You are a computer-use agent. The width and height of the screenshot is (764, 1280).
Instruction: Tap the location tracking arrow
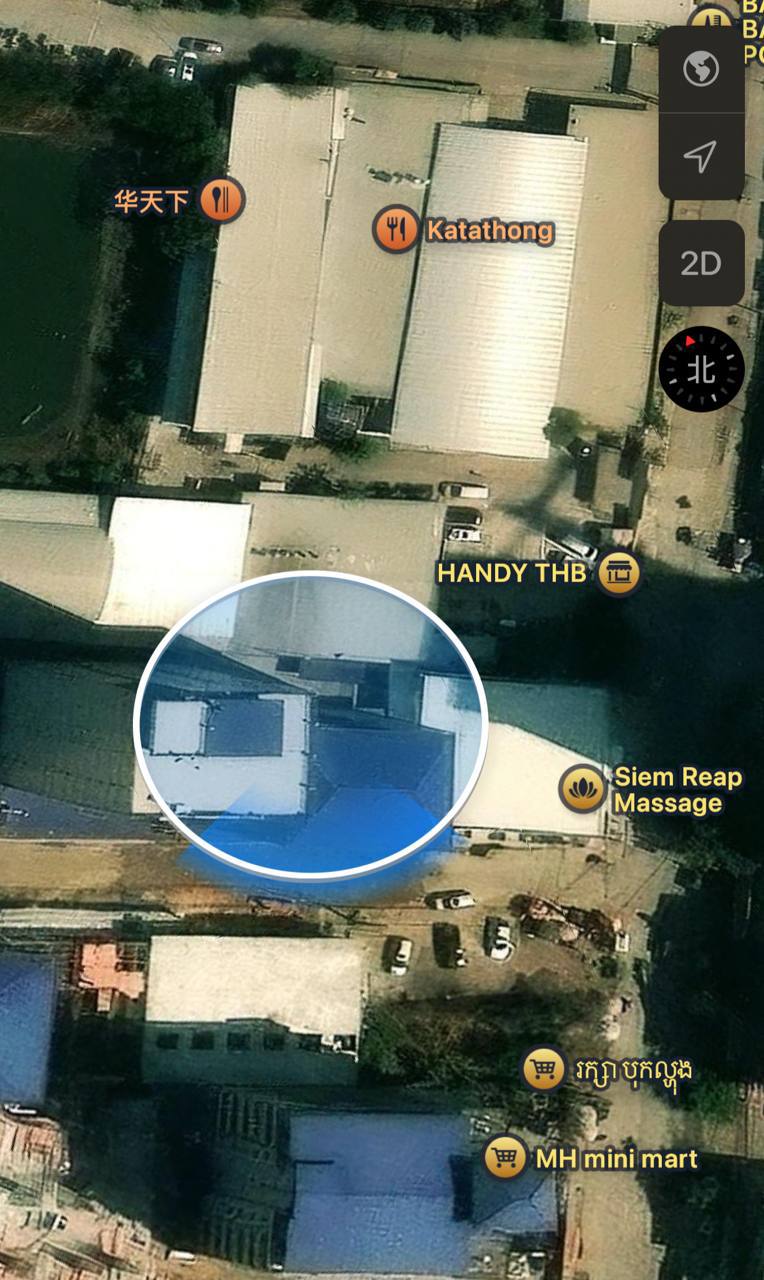701,156
